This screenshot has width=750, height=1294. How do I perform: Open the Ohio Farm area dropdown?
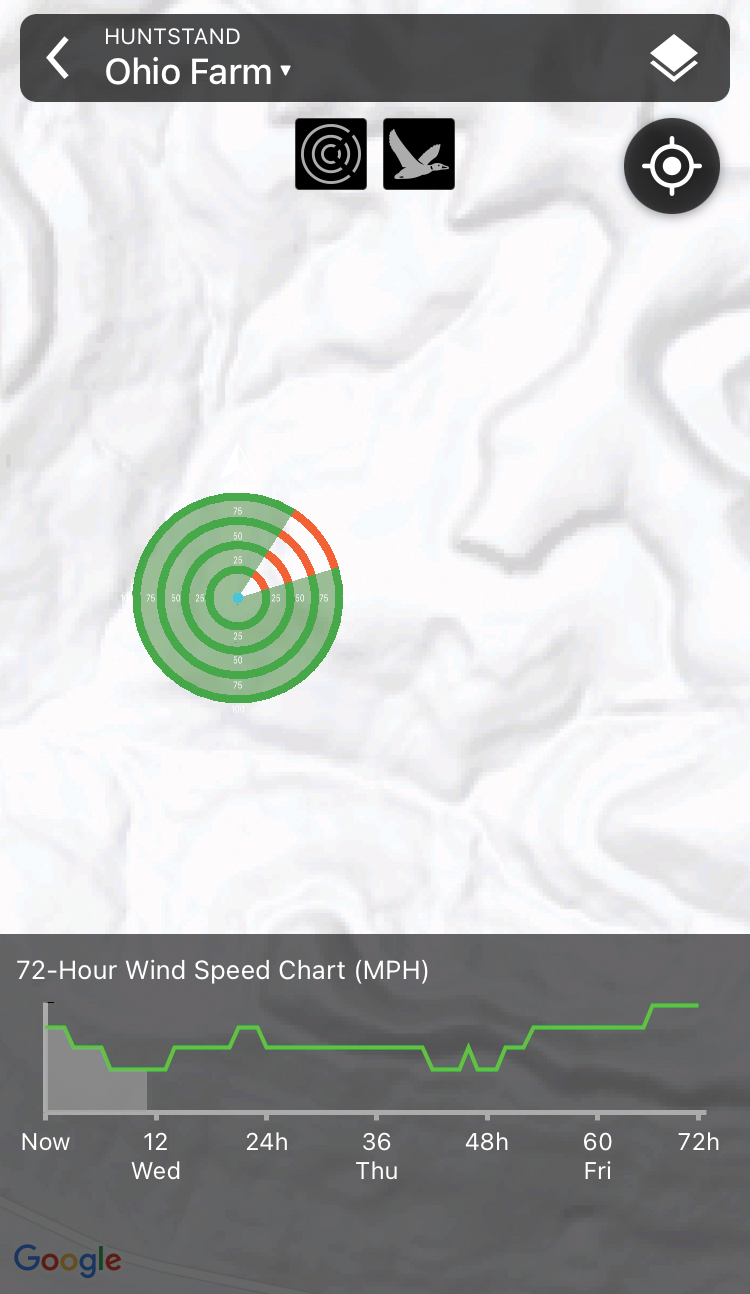(198, 72)
